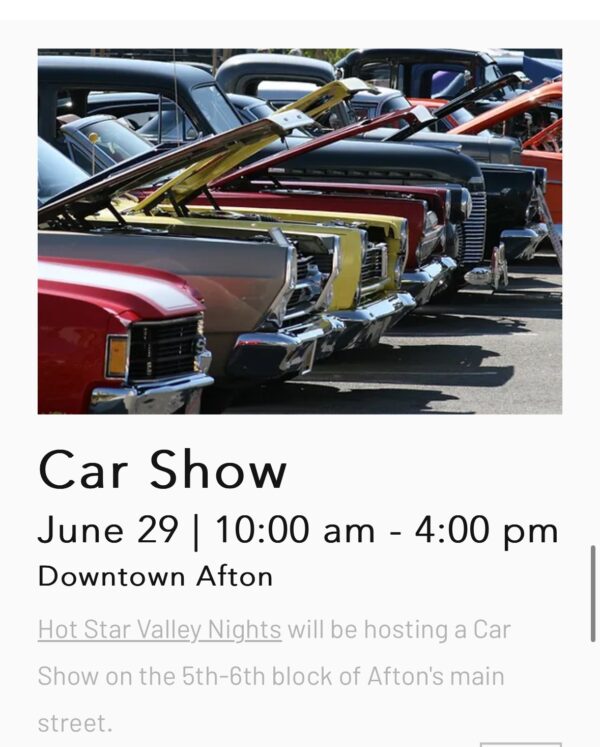Open the Hot Star Valley Nights link

coord(160,630)
